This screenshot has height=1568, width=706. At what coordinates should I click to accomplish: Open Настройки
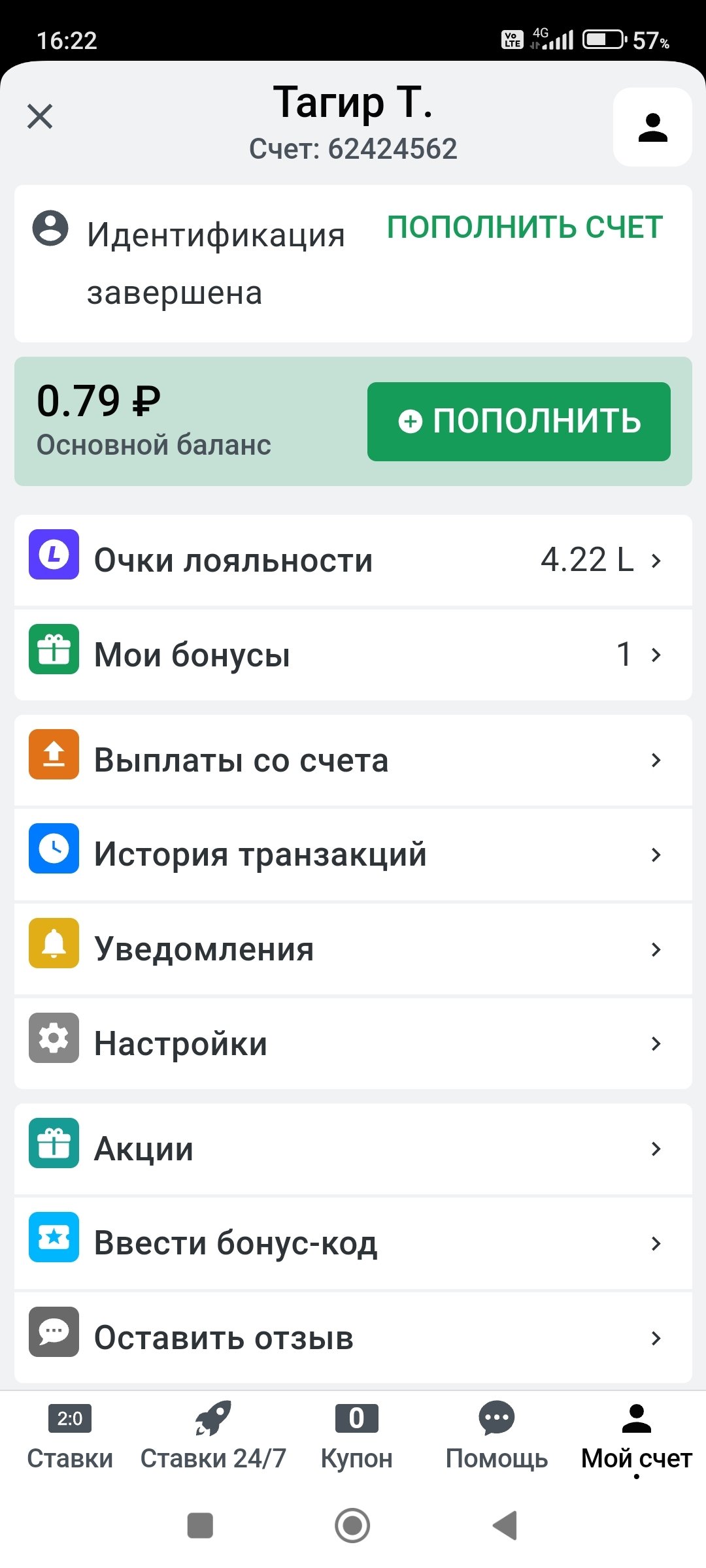353,1043
